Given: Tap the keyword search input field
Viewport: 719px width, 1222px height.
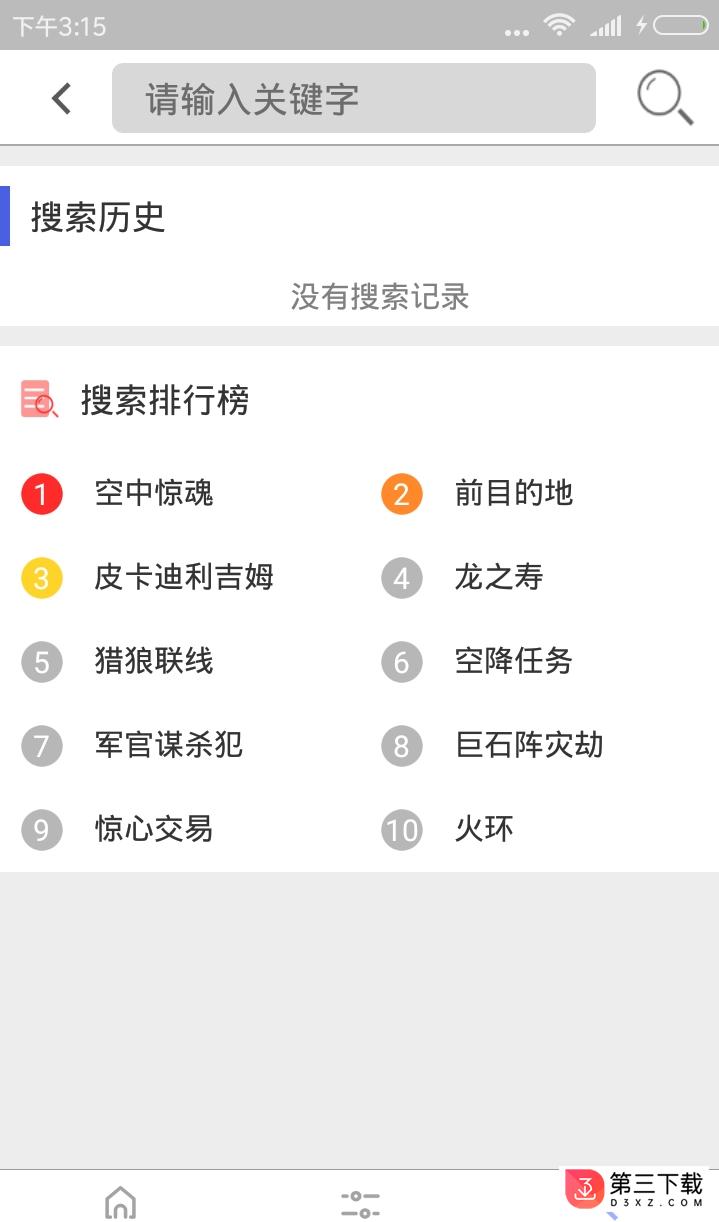Looking at the screenshot, I should click(x=354, y=98).
